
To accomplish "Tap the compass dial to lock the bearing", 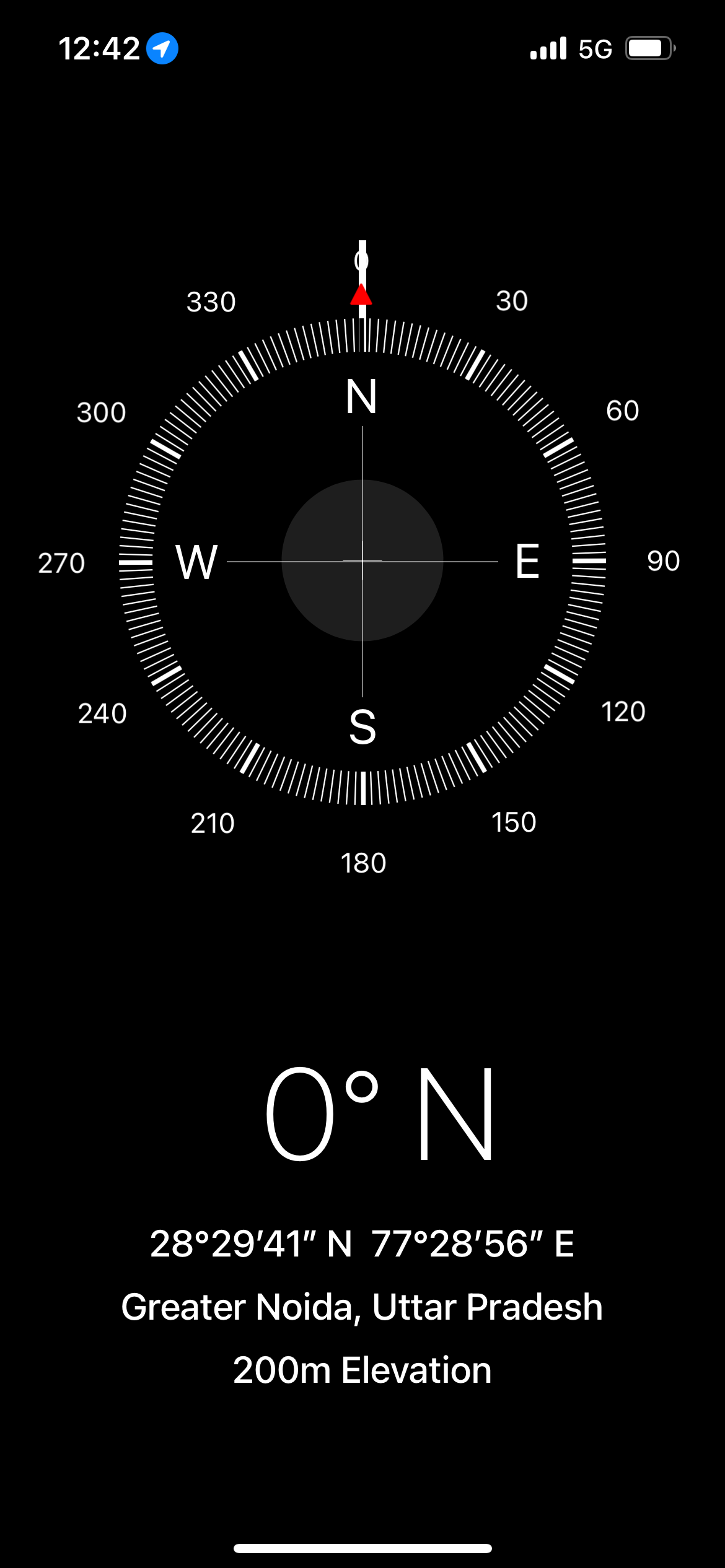I will point(362,561).
